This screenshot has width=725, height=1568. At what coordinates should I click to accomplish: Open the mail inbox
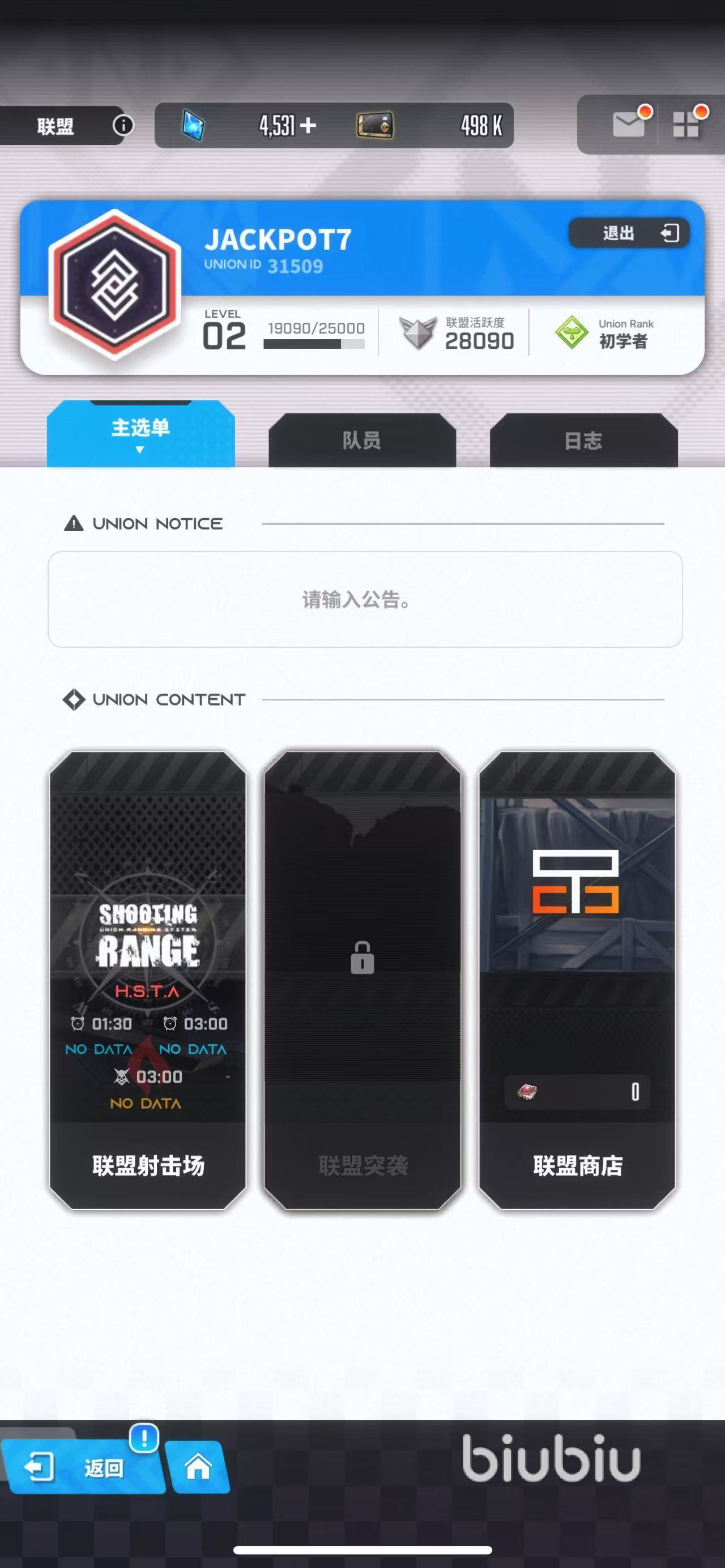(628, 125)
